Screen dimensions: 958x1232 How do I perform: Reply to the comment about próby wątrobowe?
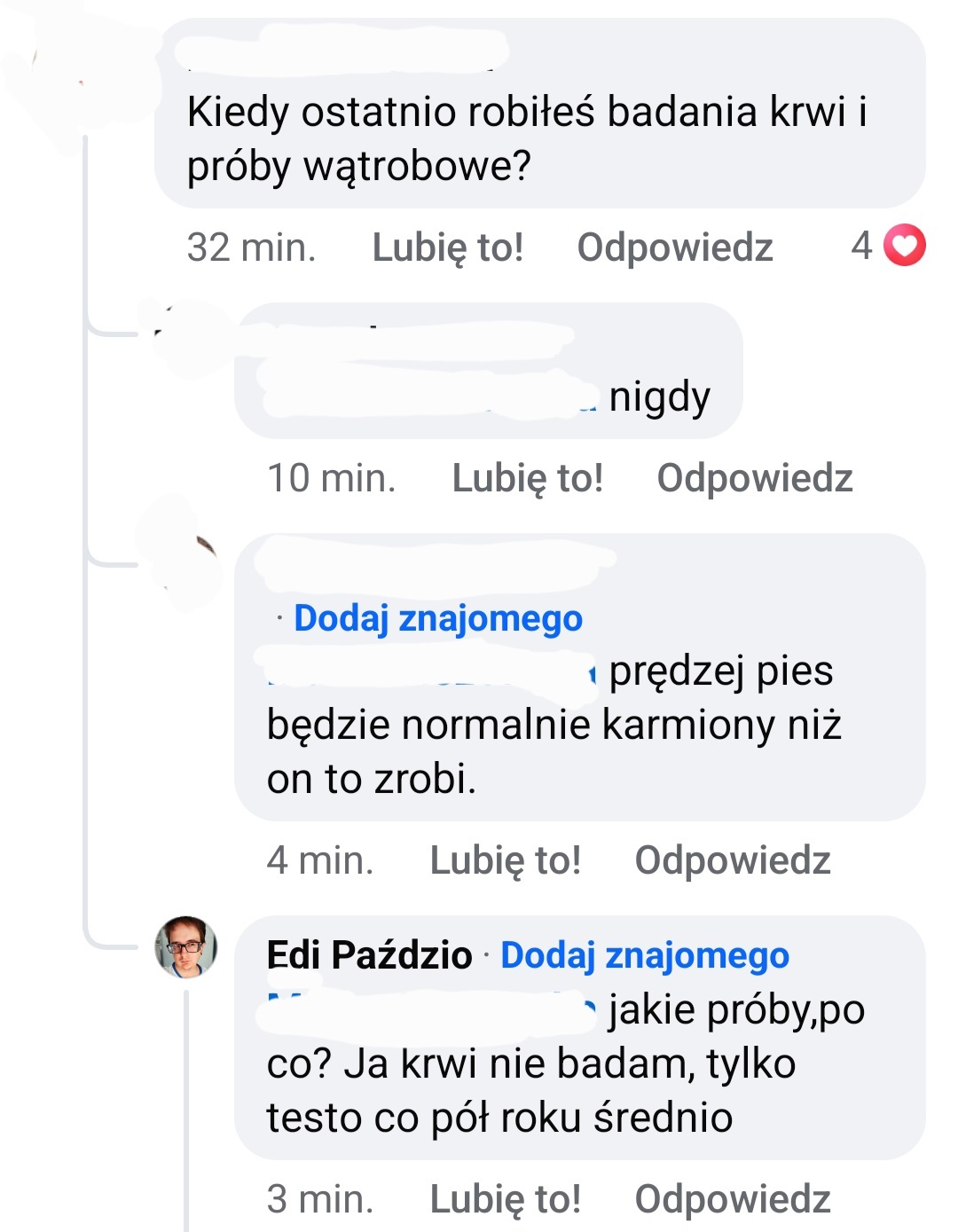(x=674, y=247)
